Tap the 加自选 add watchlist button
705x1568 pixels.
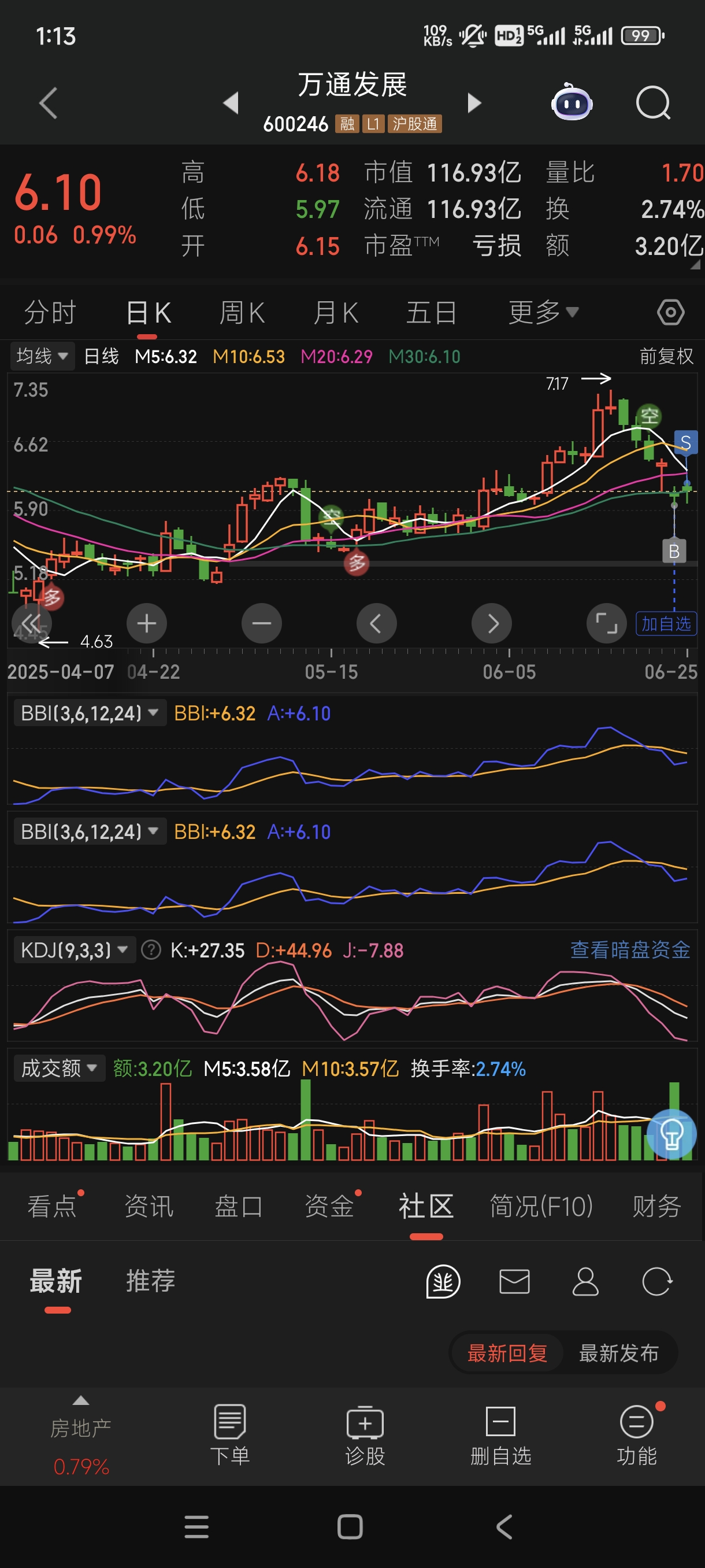pos(666,623)
